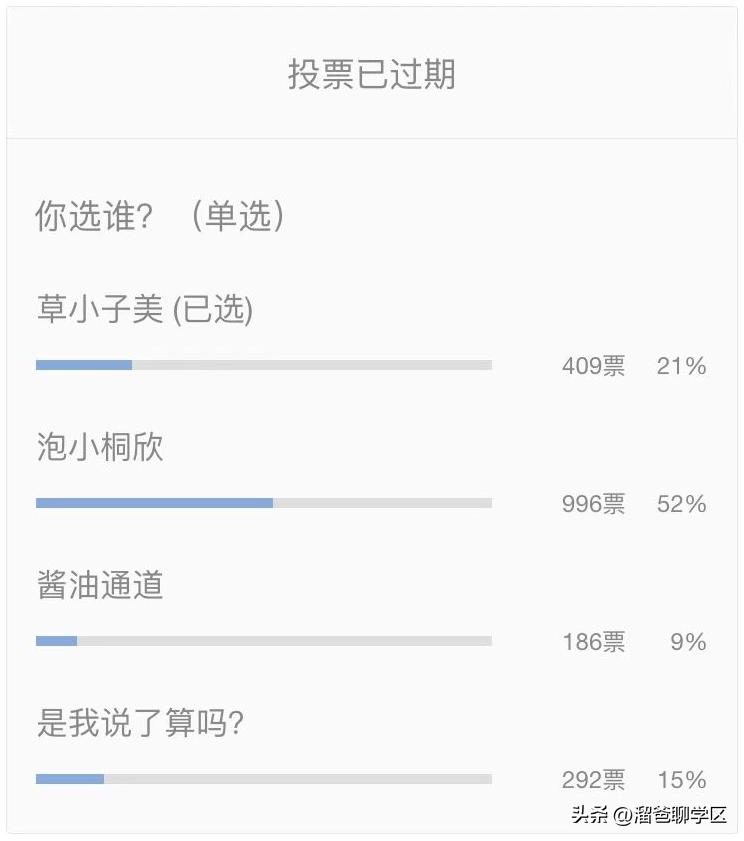Click the 15% percentage label
This screenshot has height=841, width=744.
pos(684,781)
